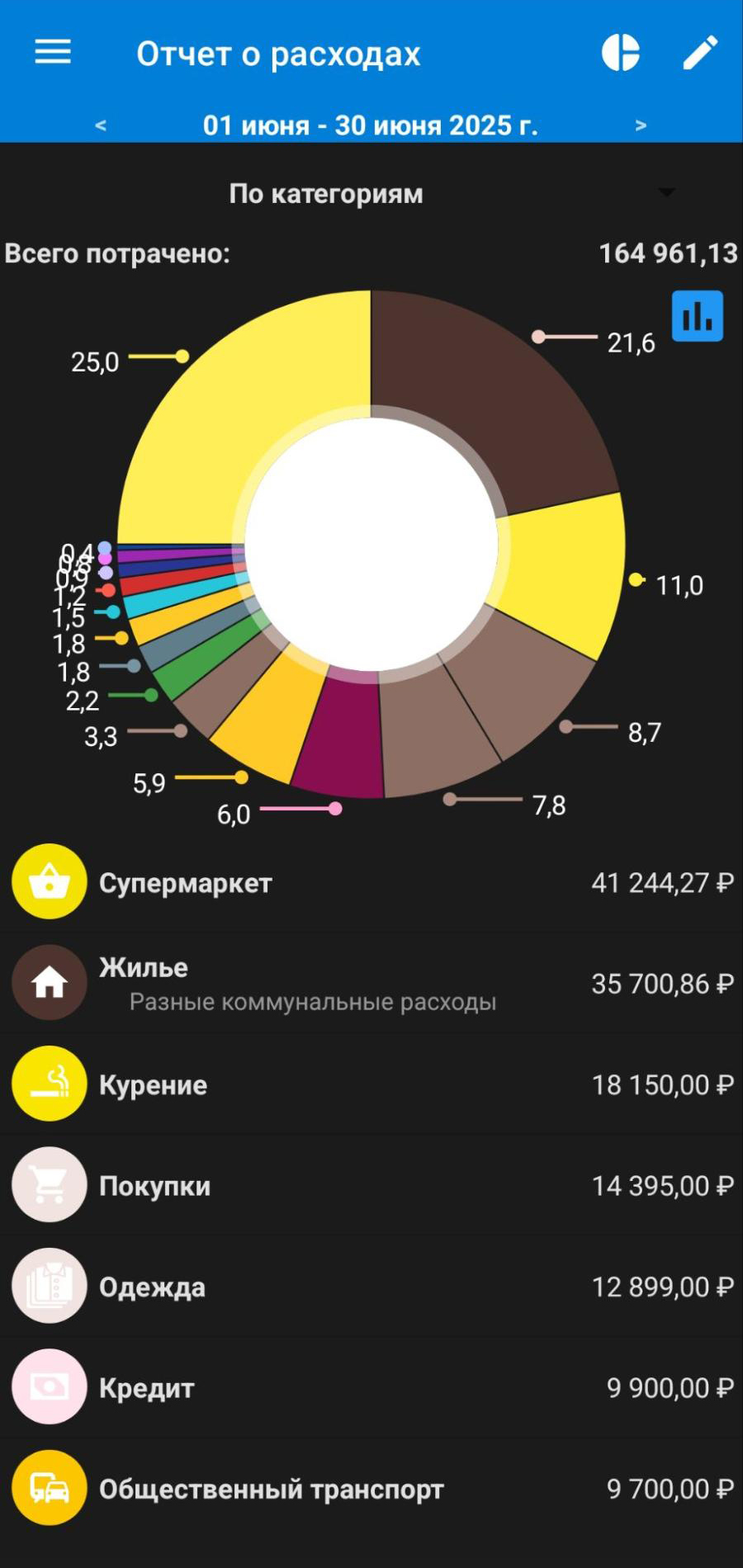Open the Кредит expenses row
The width and height of the screenshot is (743, 1568).
(x=371, y=1388)
